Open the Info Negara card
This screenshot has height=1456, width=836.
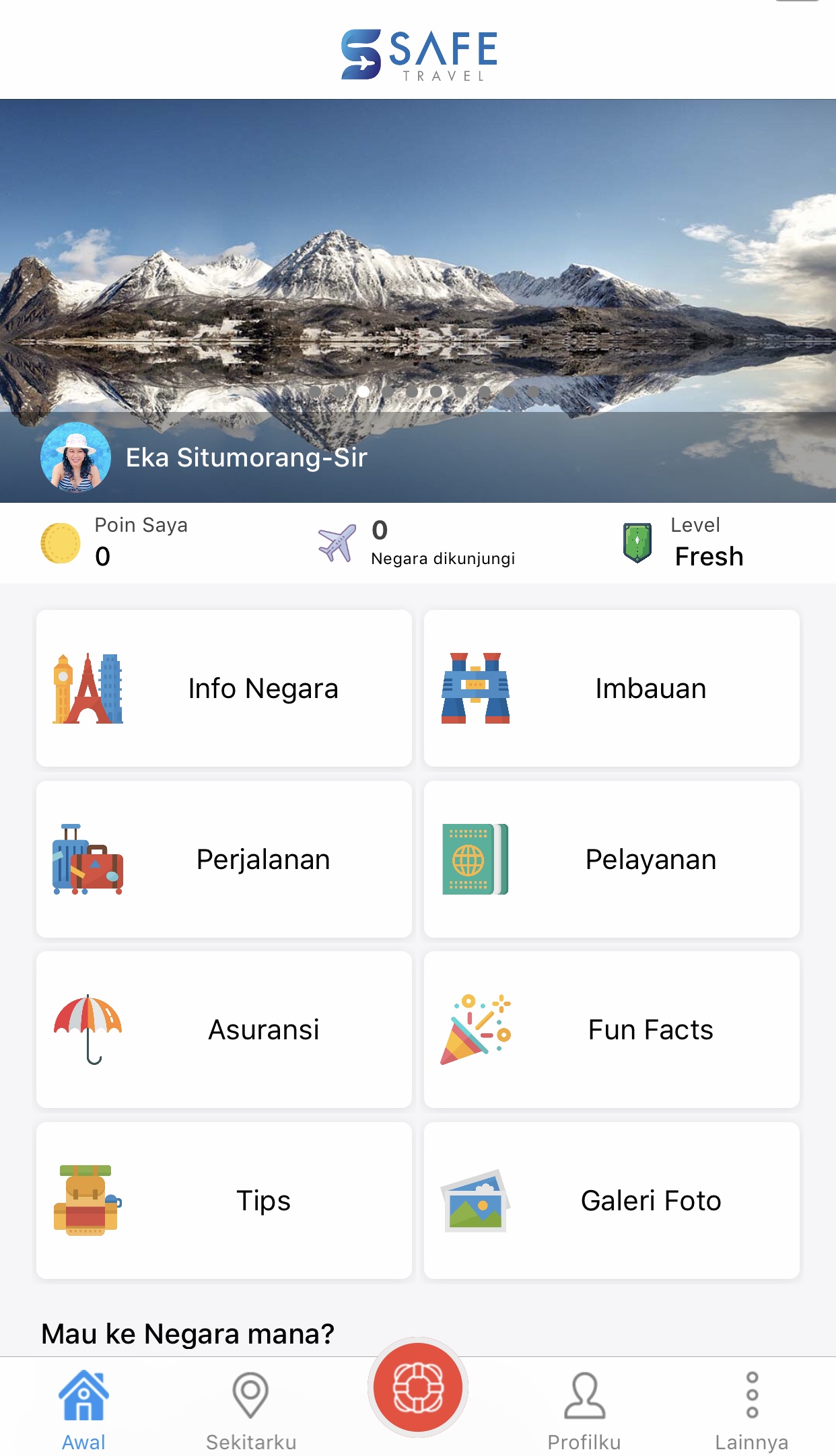[x=223, y=688]
